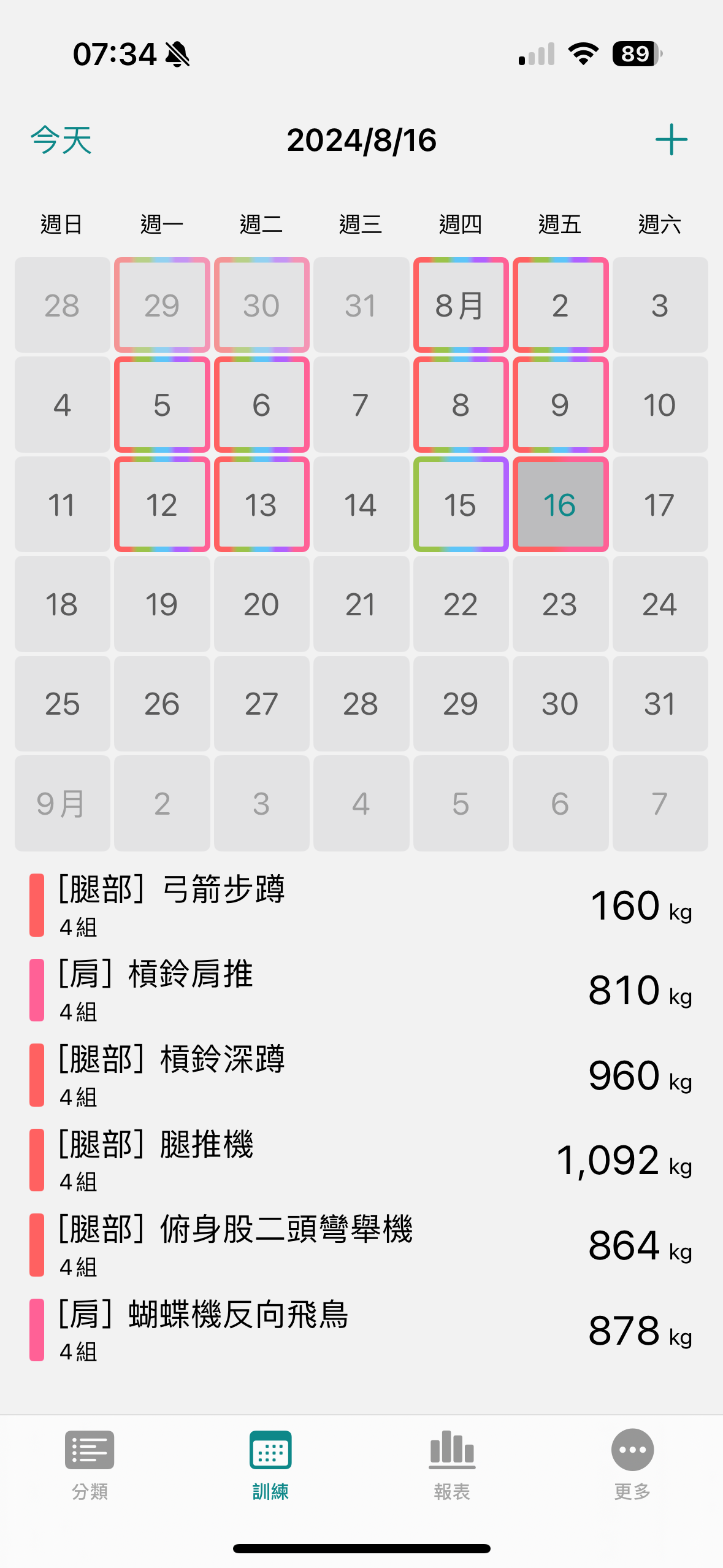The height and width of the screenshot is (1568, 723).
Task: Open the 槓鈴肩推 exercise entry
Action: tap(361, 990)
